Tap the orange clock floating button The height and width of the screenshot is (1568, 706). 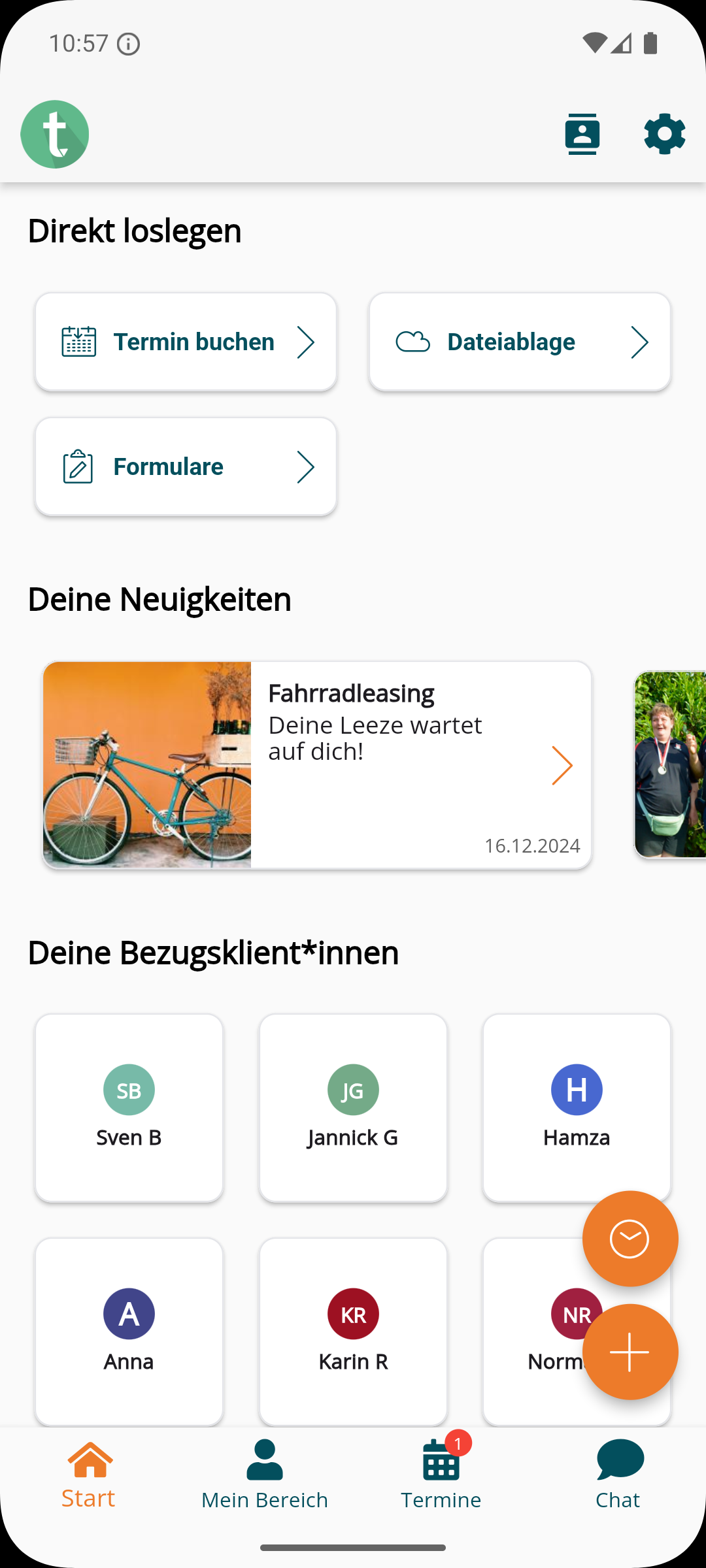tap(630, 1239)
